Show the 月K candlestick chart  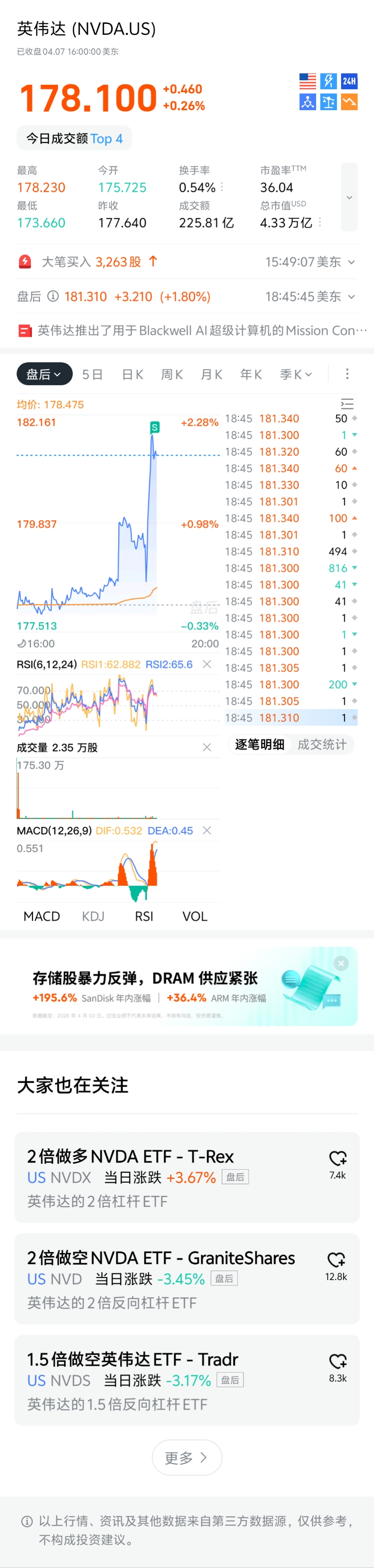click(211, 374)
